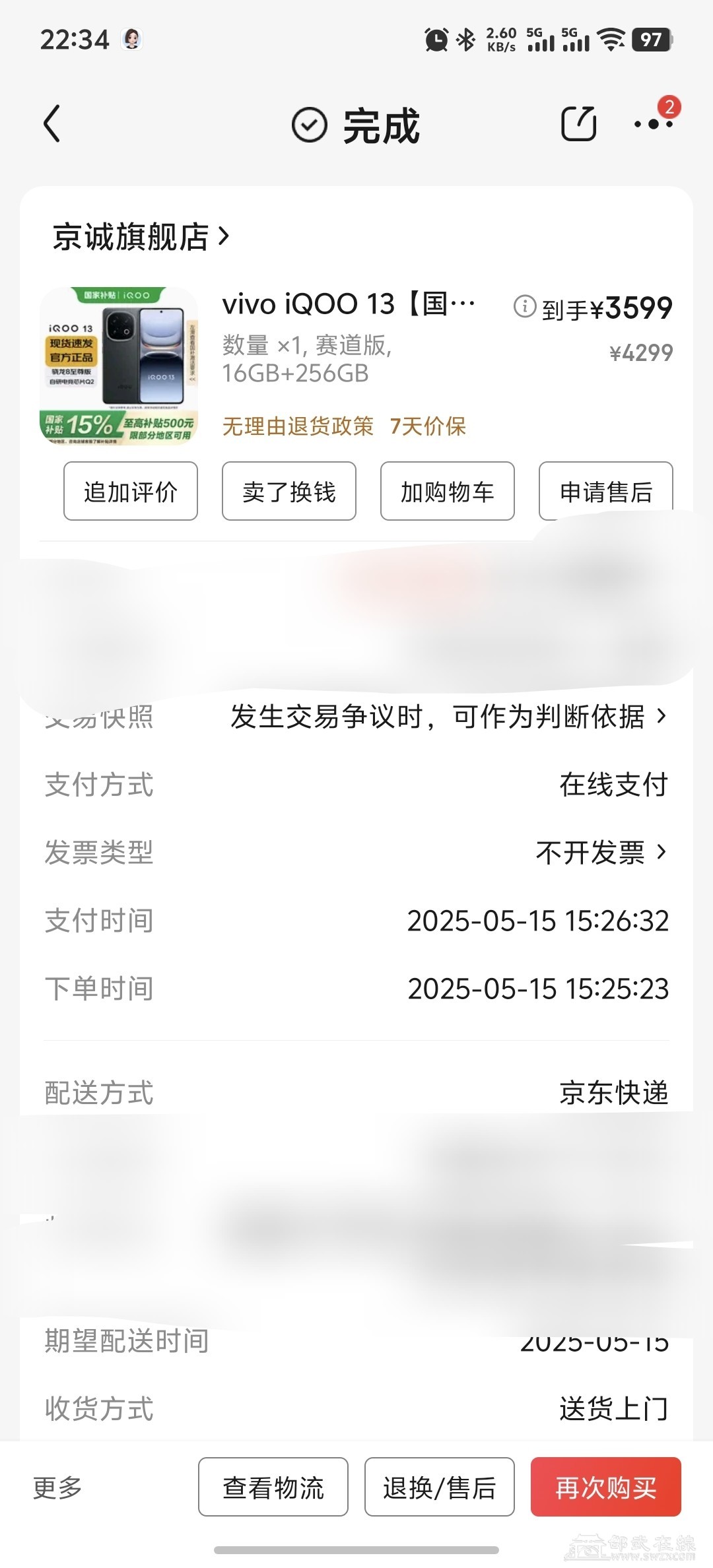
Task: Open the three-dot overflow menu
Action: (x=653, y=123)
